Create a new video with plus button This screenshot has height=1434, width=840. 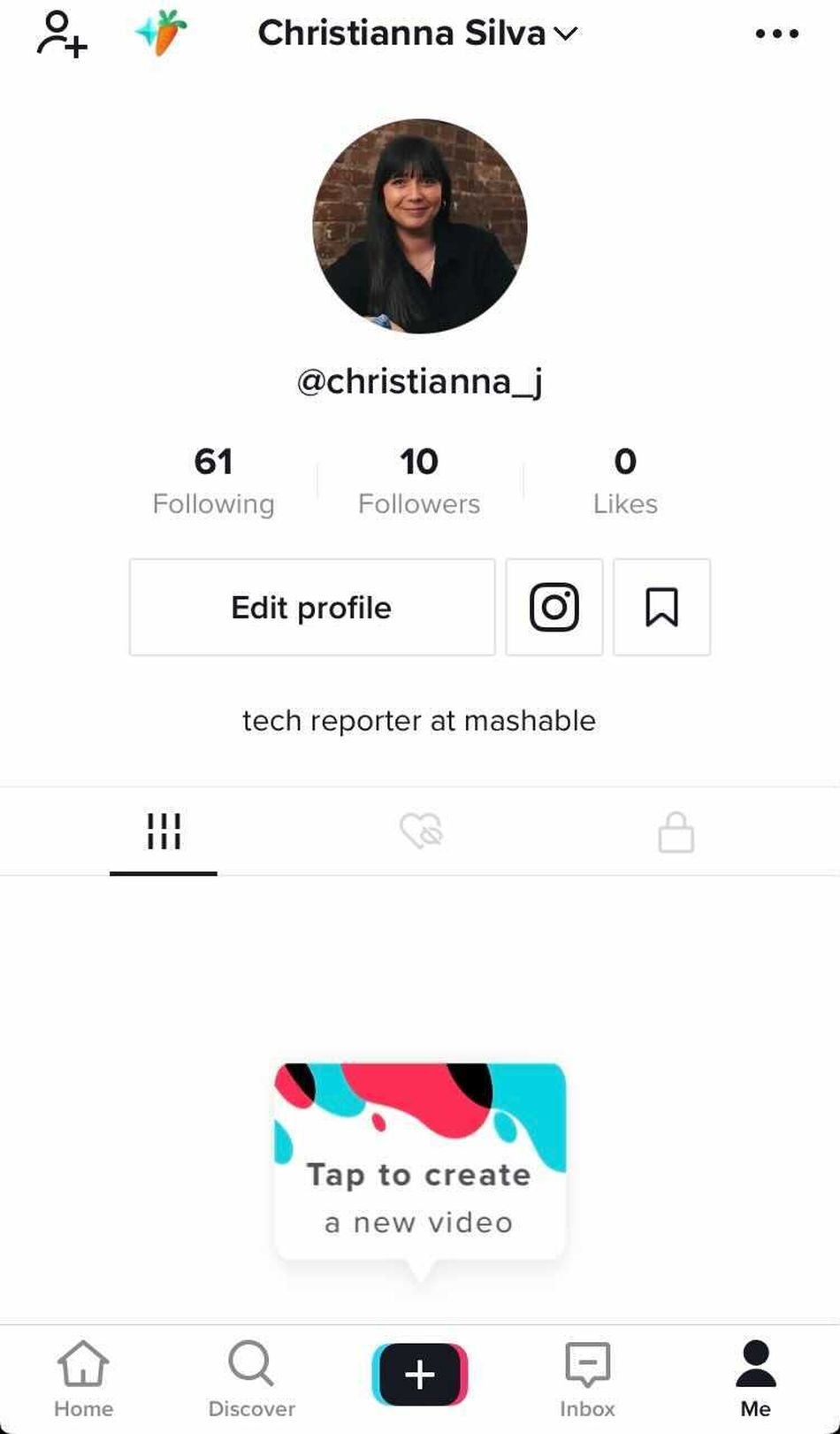420,1375
